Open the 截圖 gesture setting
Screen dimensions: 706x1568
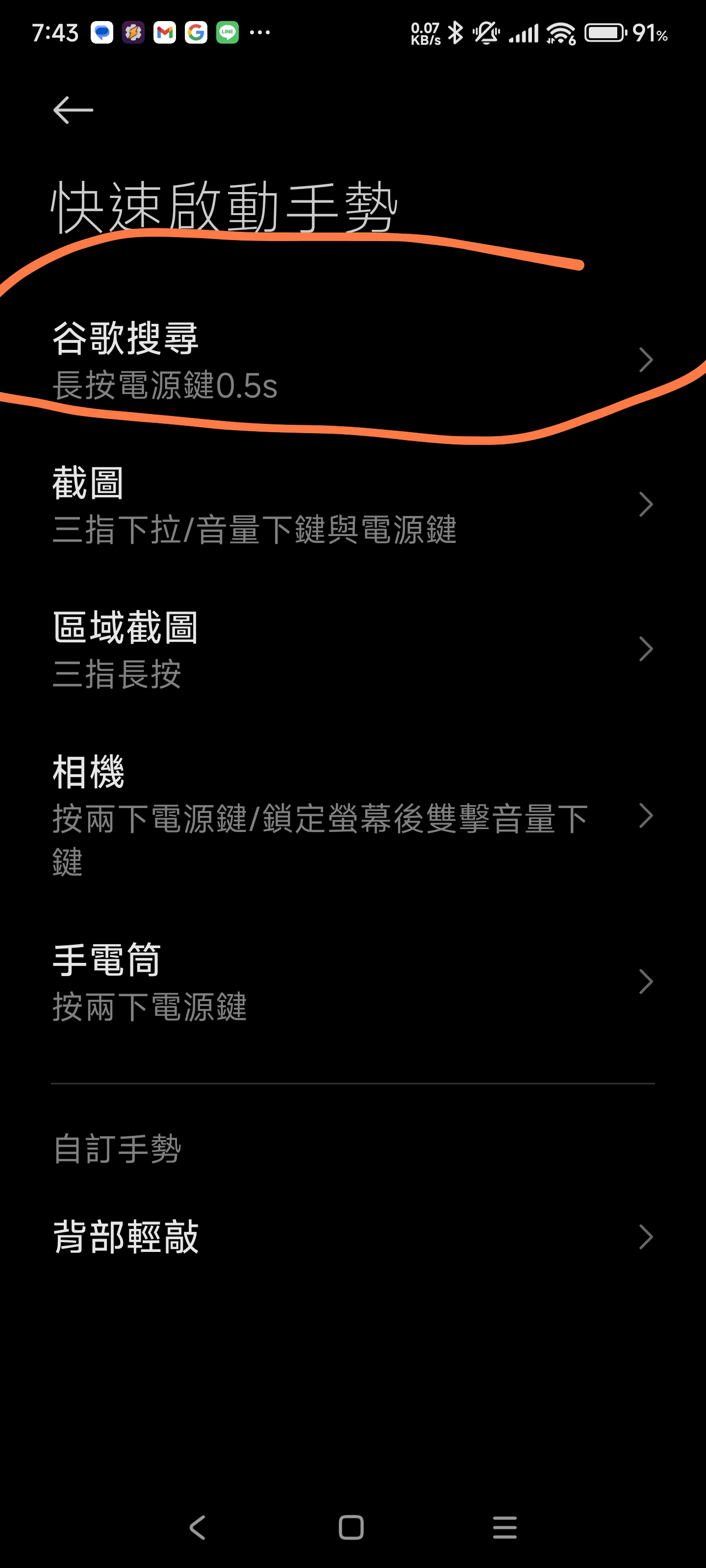pos(352,505)
